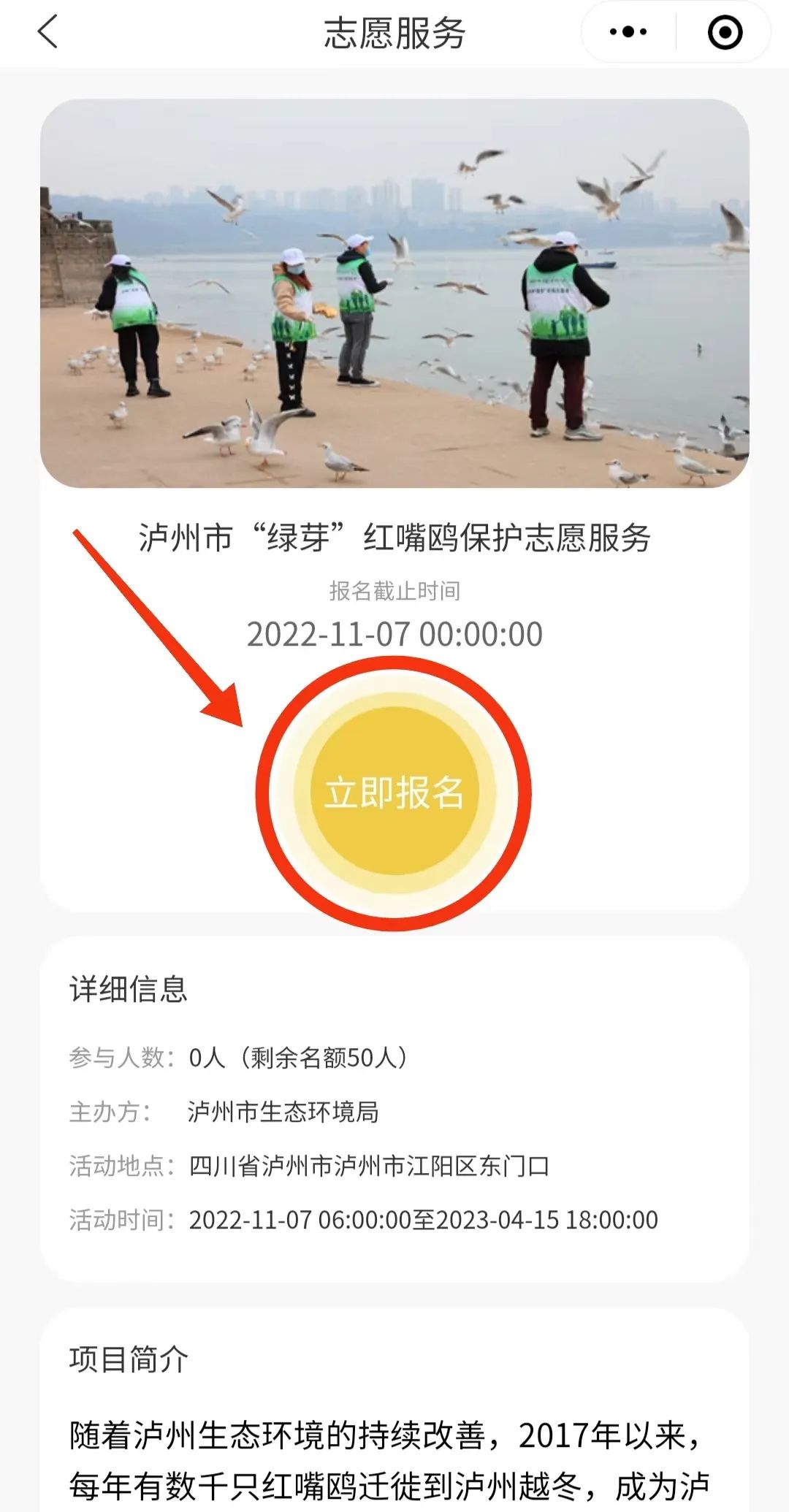The width and height of the screenshot is (789, 1512).
Task: Tap the 详细信息 section header
Action: (x=128, y=991)
